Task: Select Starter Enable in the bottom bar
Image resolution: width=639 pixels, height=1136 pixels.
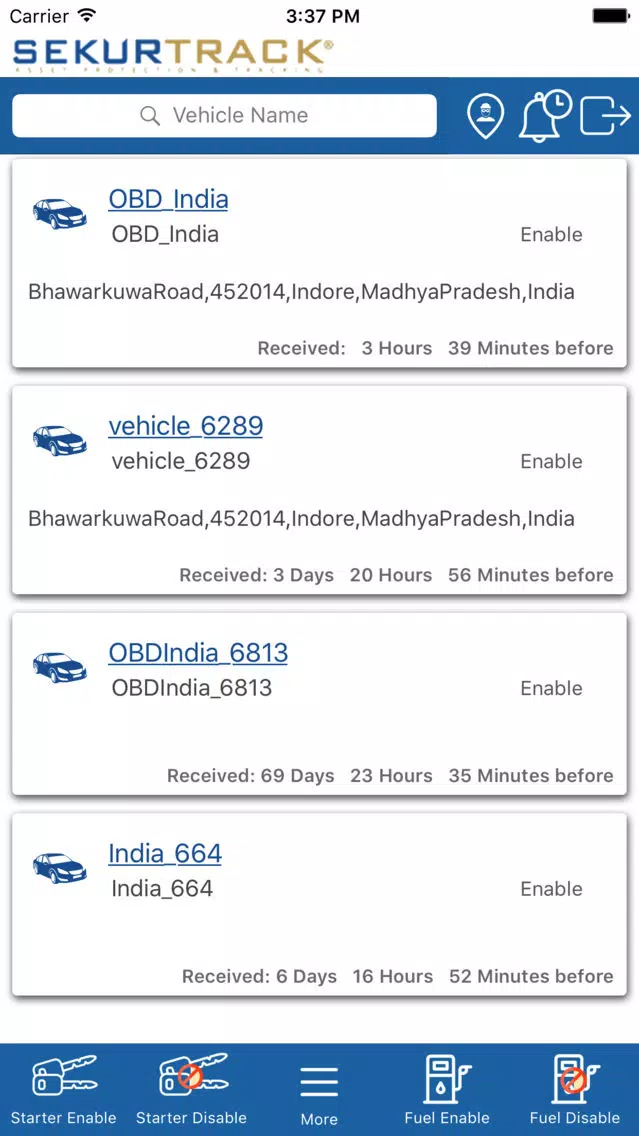Action: tap(64, 1090)
